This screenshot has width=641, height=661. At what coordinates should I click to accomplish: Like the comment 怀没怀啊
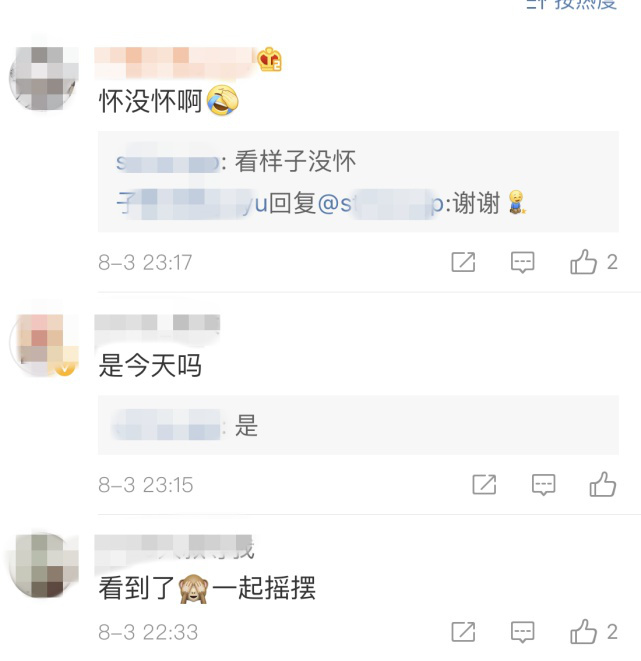[x=584, y=263]
